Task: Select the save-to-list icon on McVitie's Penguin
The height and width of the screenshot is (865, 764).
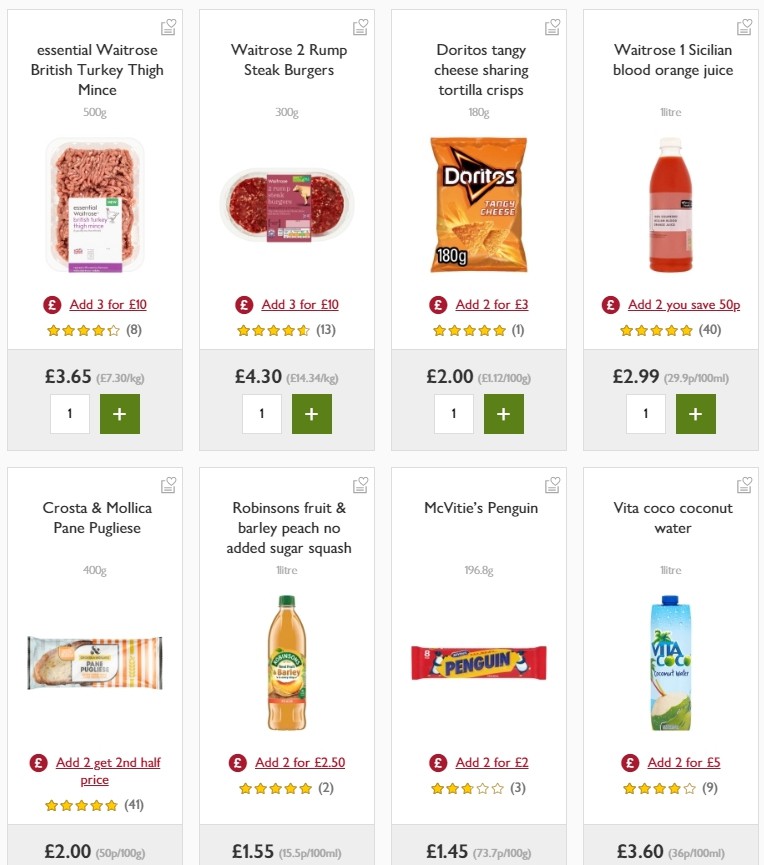Action: (x=552, y=484)
